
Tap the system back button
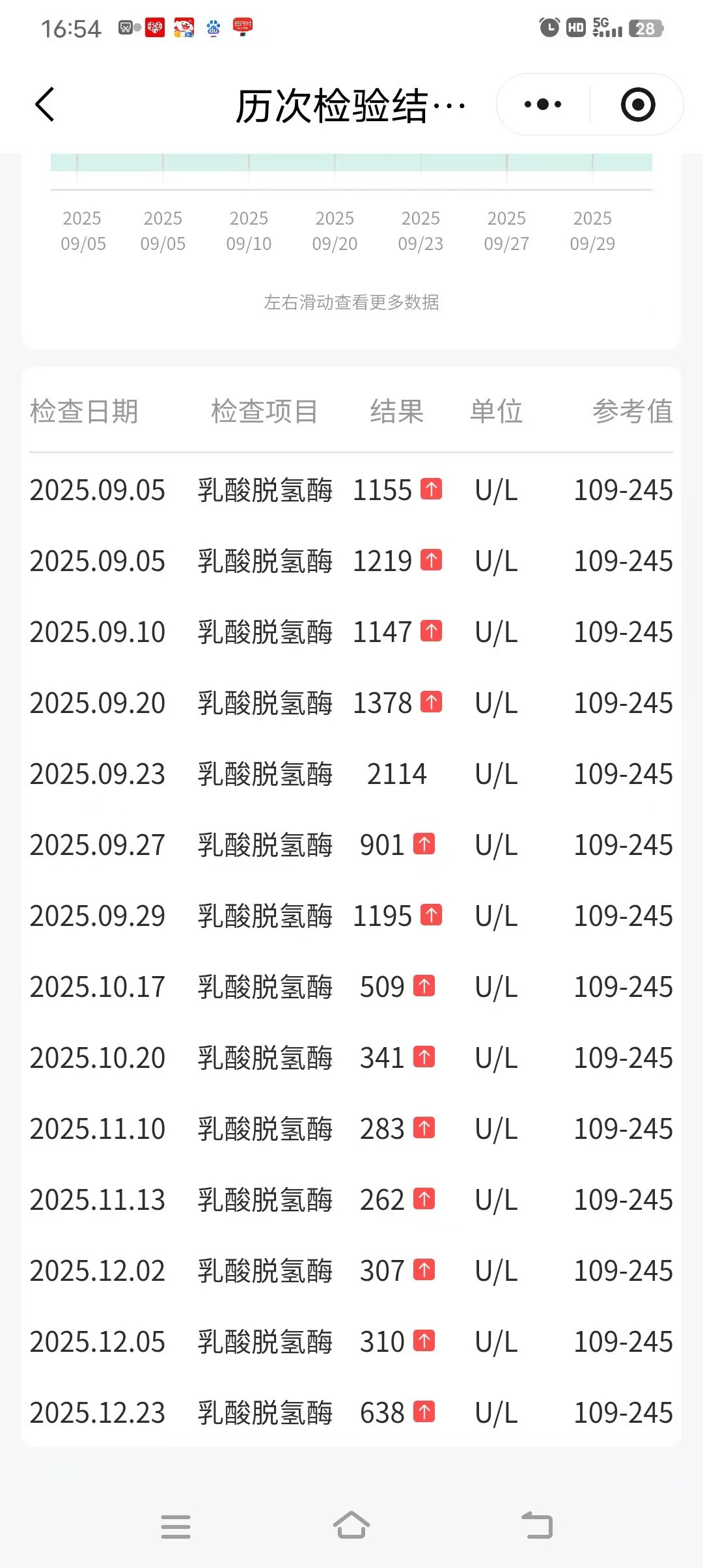[x=537, y=1526]
